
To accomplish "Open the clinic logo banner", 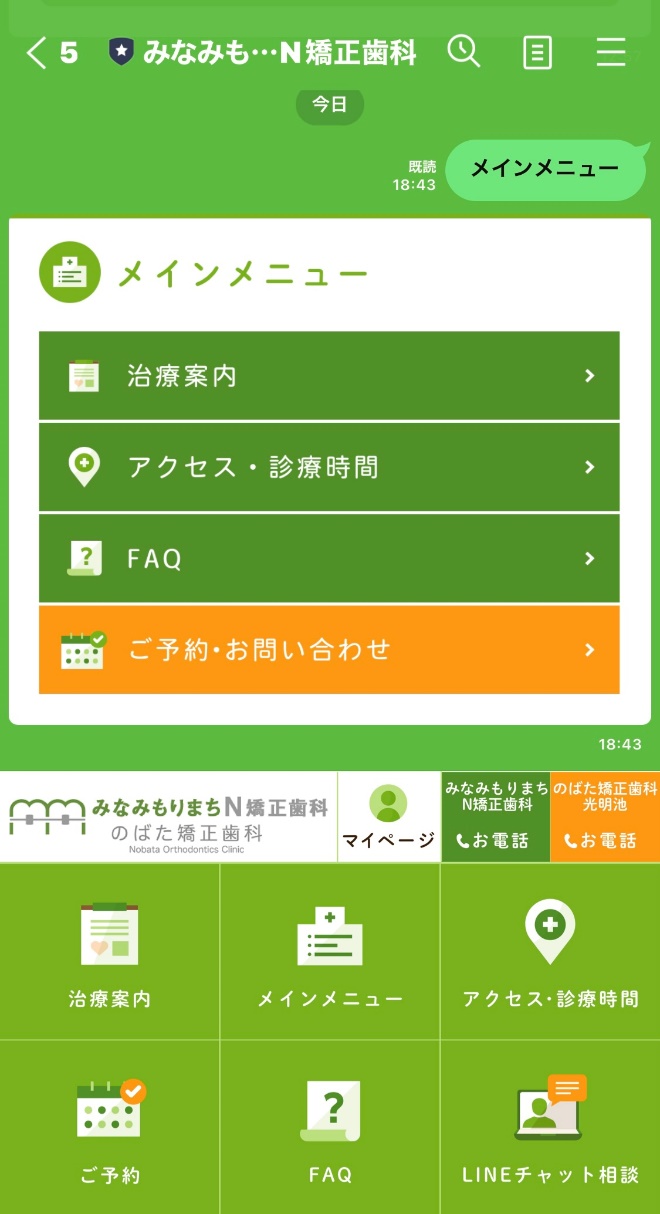I will point(168,817).
